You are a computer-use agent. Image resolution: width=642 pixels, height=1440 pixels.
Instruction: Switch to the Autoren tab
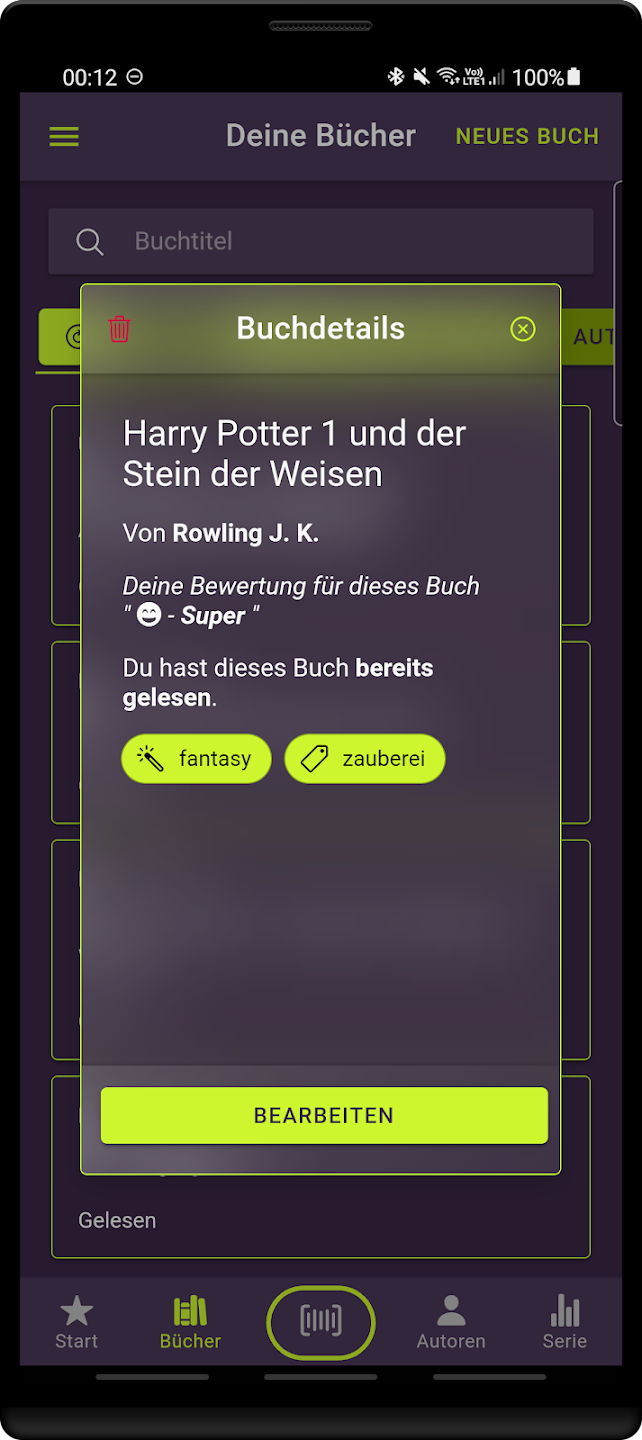[451, 1322]
